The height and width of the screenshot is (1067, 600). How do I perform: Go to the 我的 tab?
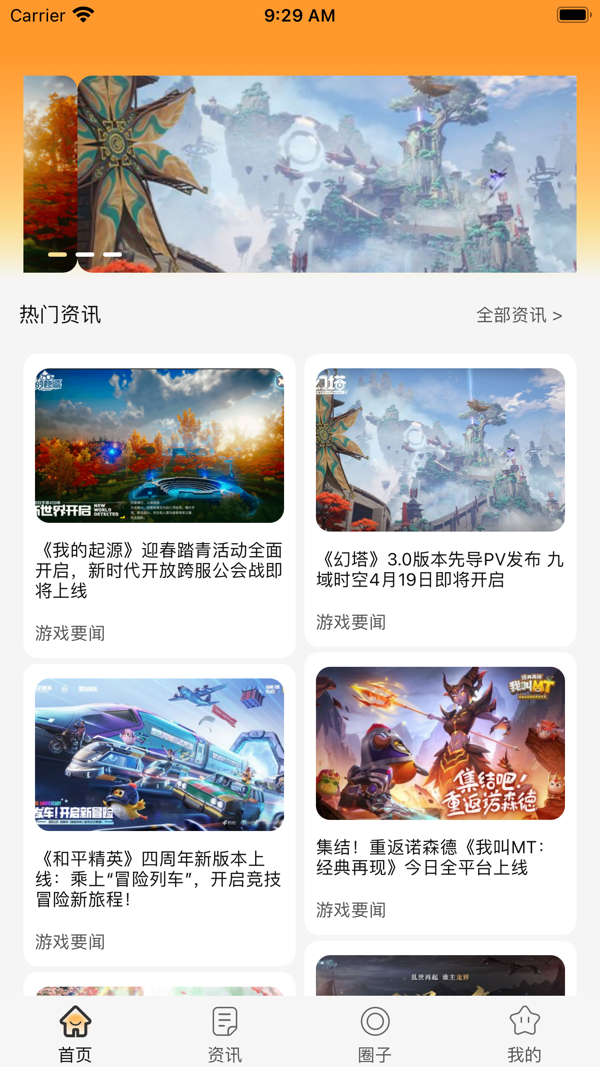pyautogui.click(x=524, y=1034)
